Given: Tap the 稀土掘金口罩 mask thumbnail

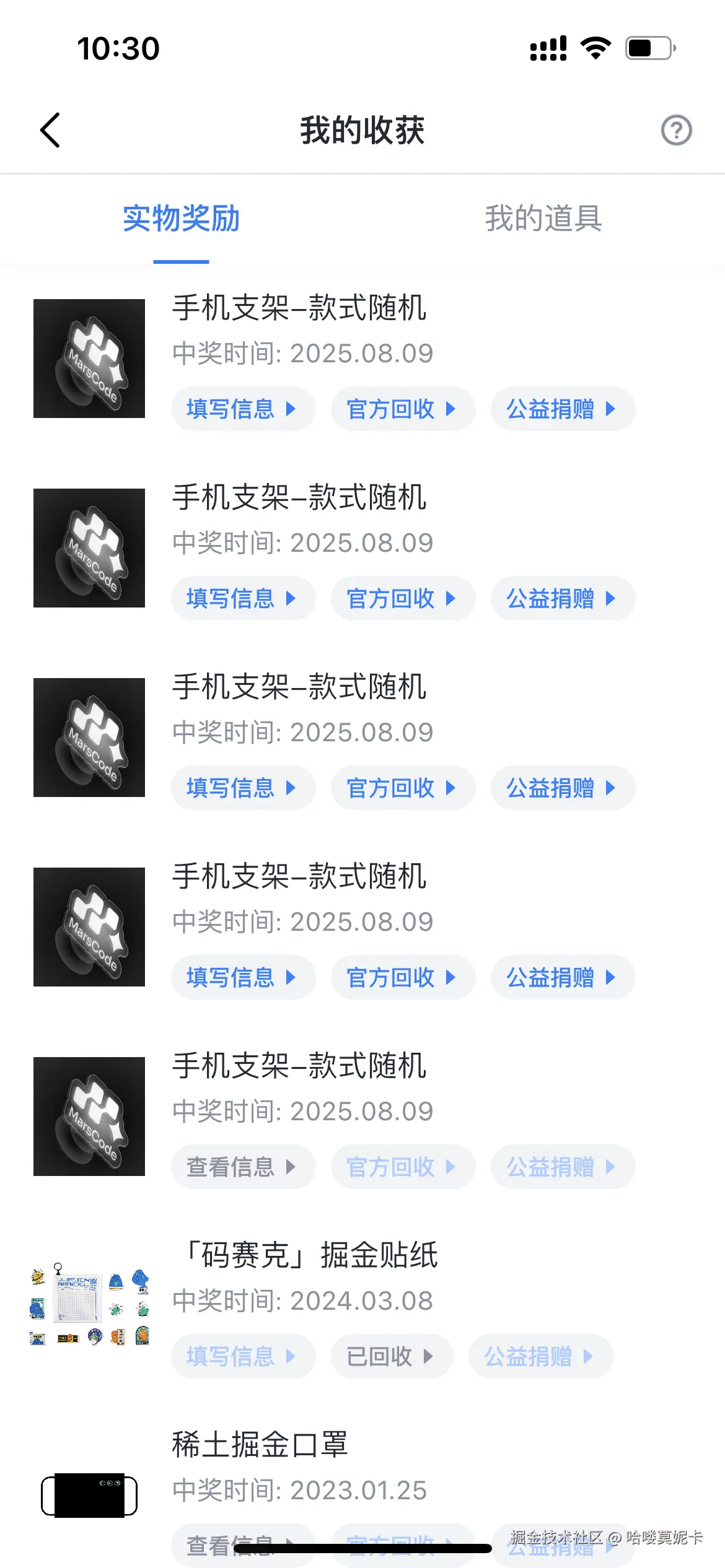Looking at the screenshot, I should tap(89, 1492).
